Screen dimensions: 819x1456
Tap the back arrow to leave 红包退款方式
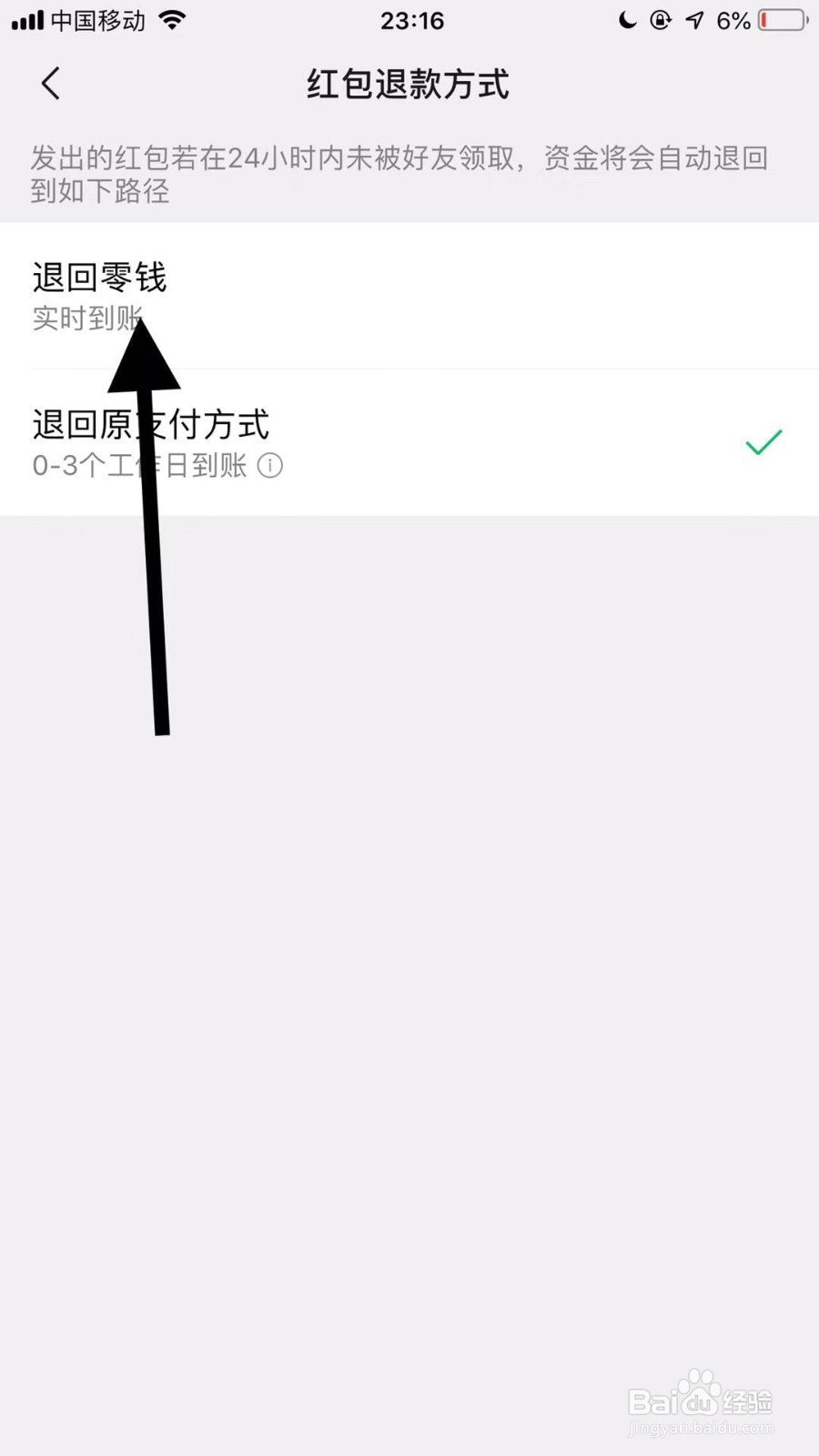click(x=50, y=83)
